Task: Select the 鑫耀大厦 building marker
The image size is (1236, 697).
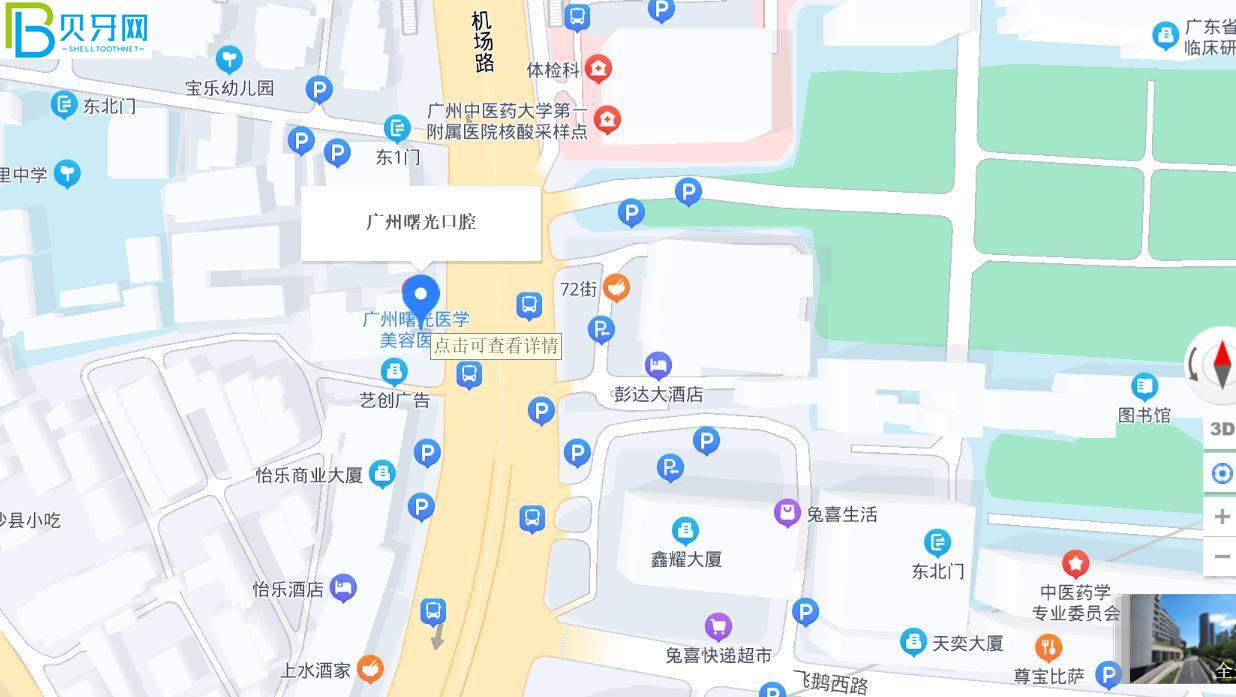Action: (685, 530)
